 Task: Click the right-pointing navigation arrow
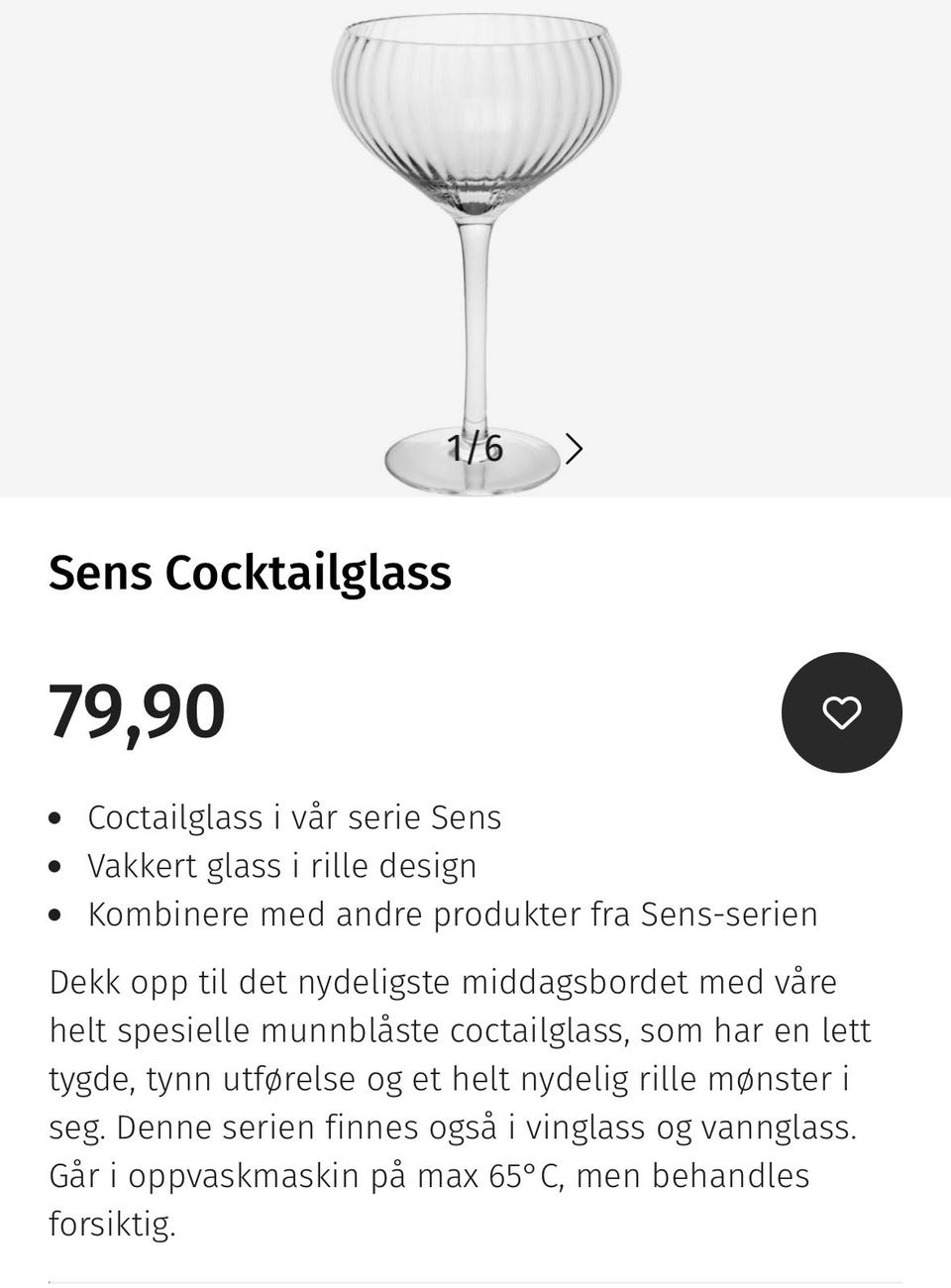point(575,448)
